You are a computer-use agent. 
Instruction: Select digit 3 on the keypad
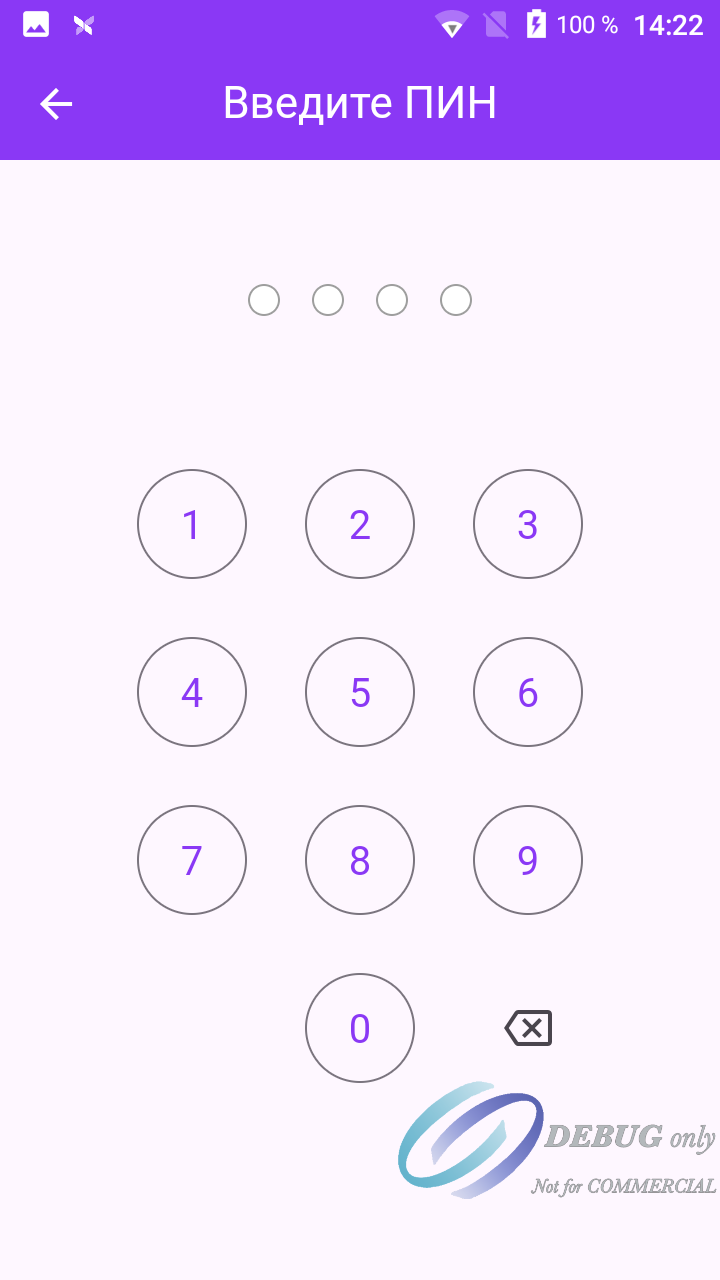528,524
